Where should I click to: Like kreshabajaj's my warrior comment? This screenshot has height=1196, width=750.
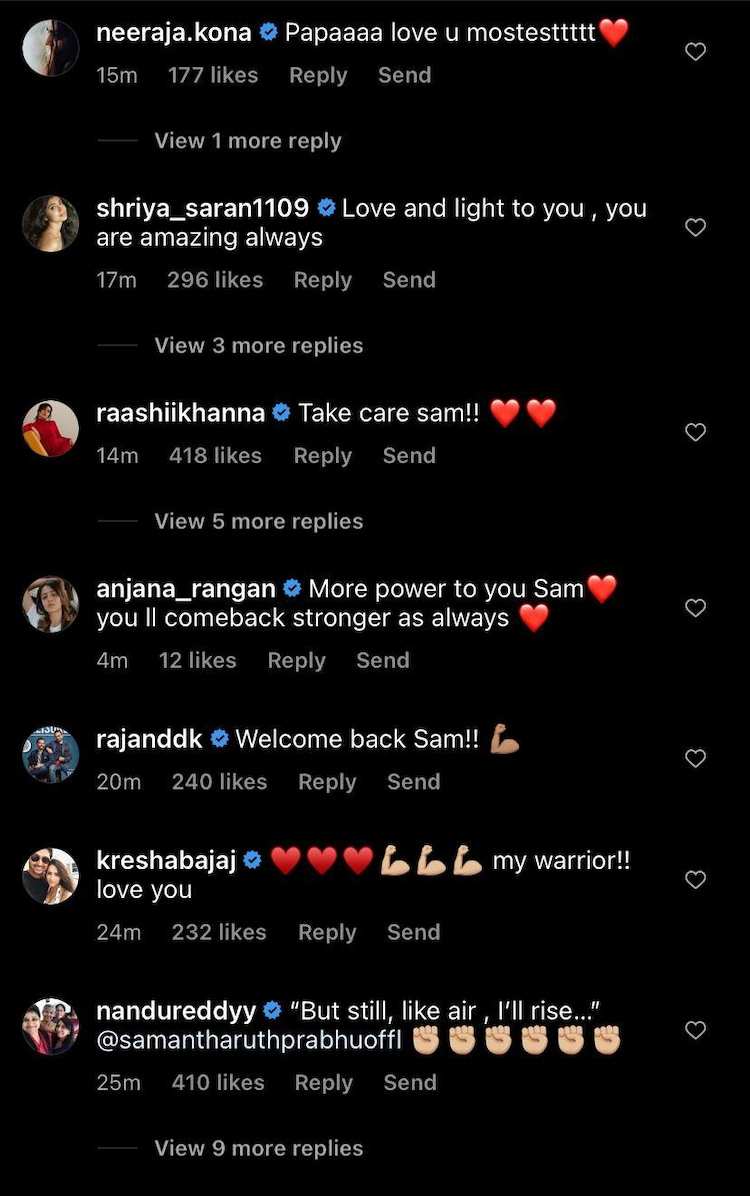(x=695, y=880)
